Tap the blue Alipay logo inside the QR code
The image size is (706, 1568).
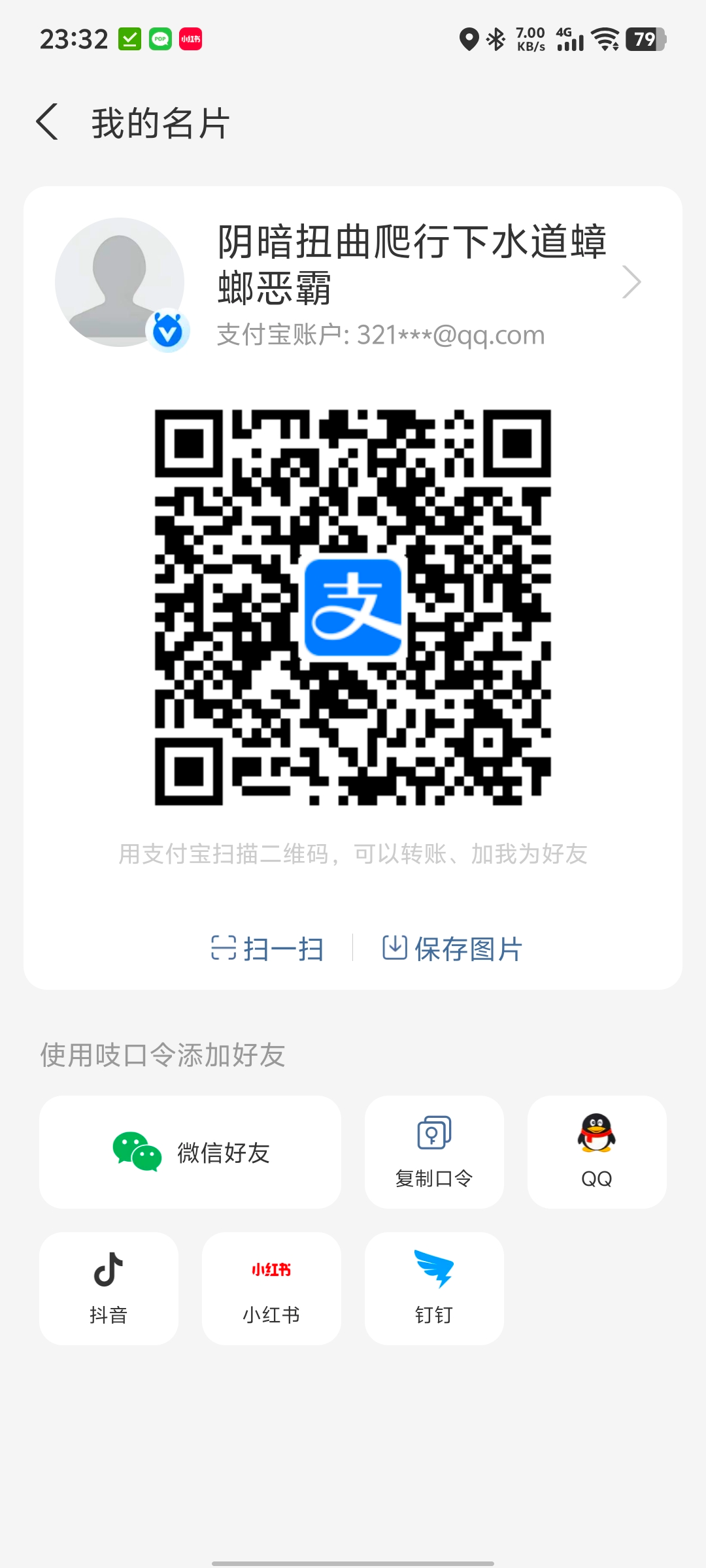(353, 608)
